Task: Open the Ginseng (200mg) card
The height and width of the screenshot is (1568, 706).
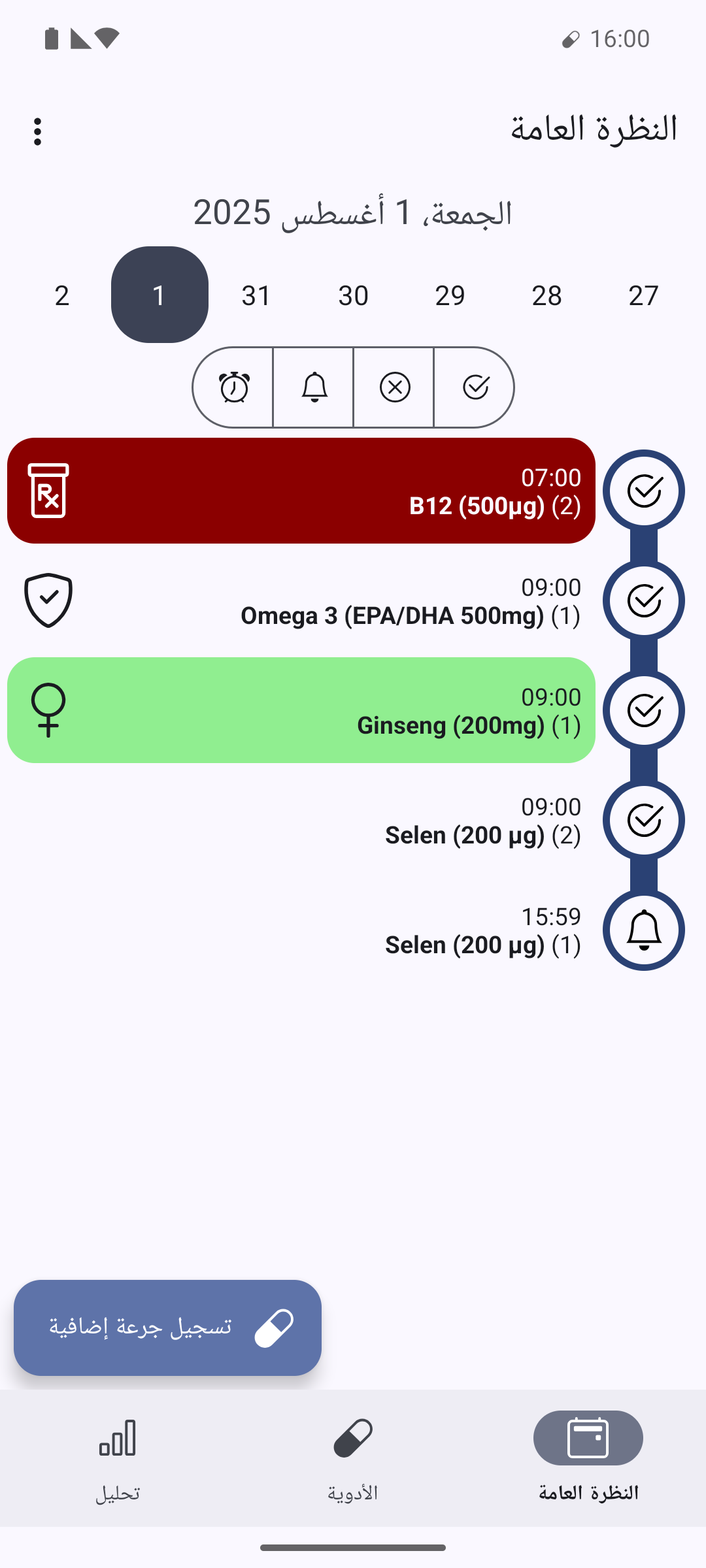Action: pos(301,710)
